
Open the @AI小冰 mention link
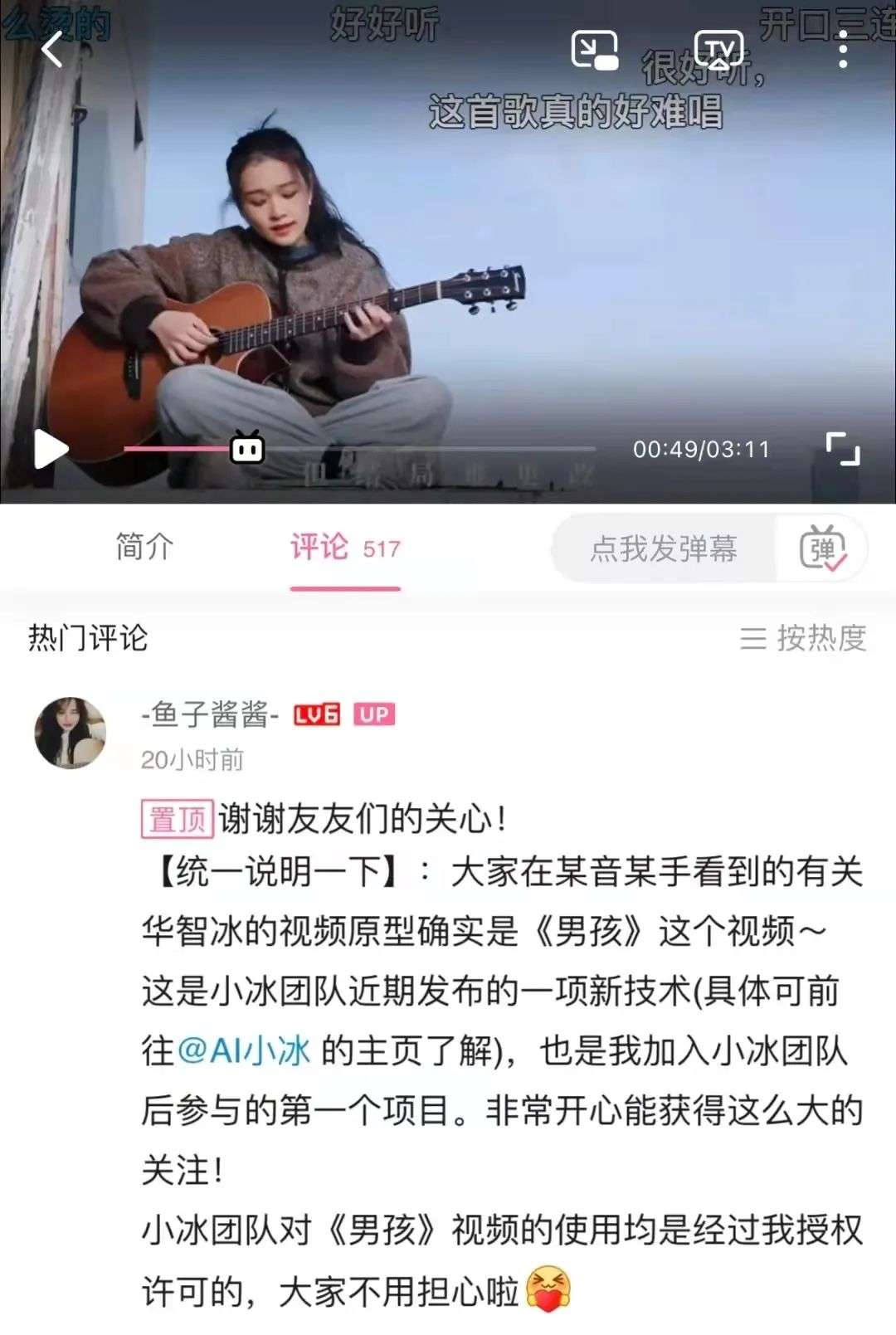pos(243,1050)
